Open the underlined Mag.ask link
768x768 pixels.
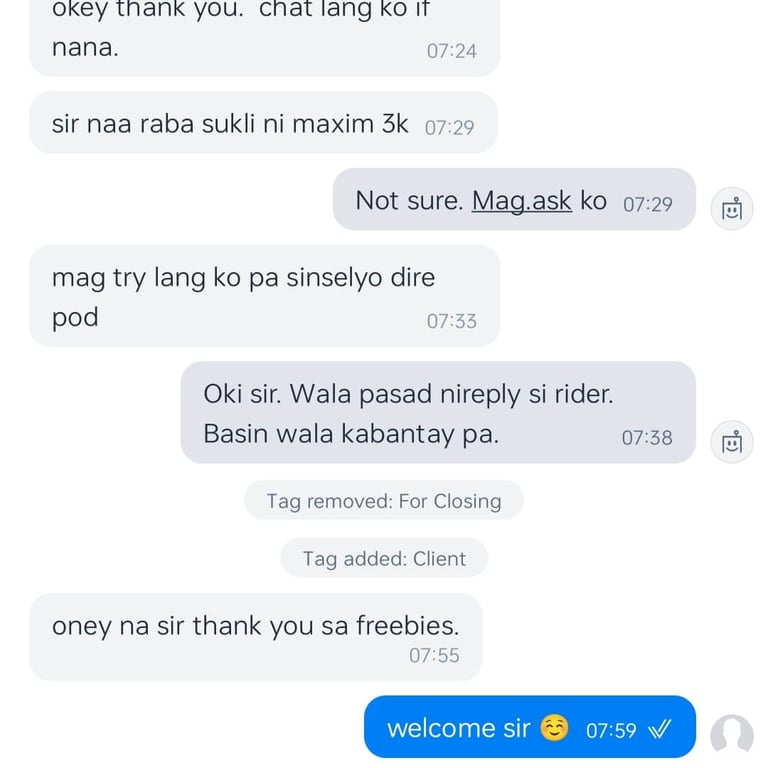pos(521,201)
